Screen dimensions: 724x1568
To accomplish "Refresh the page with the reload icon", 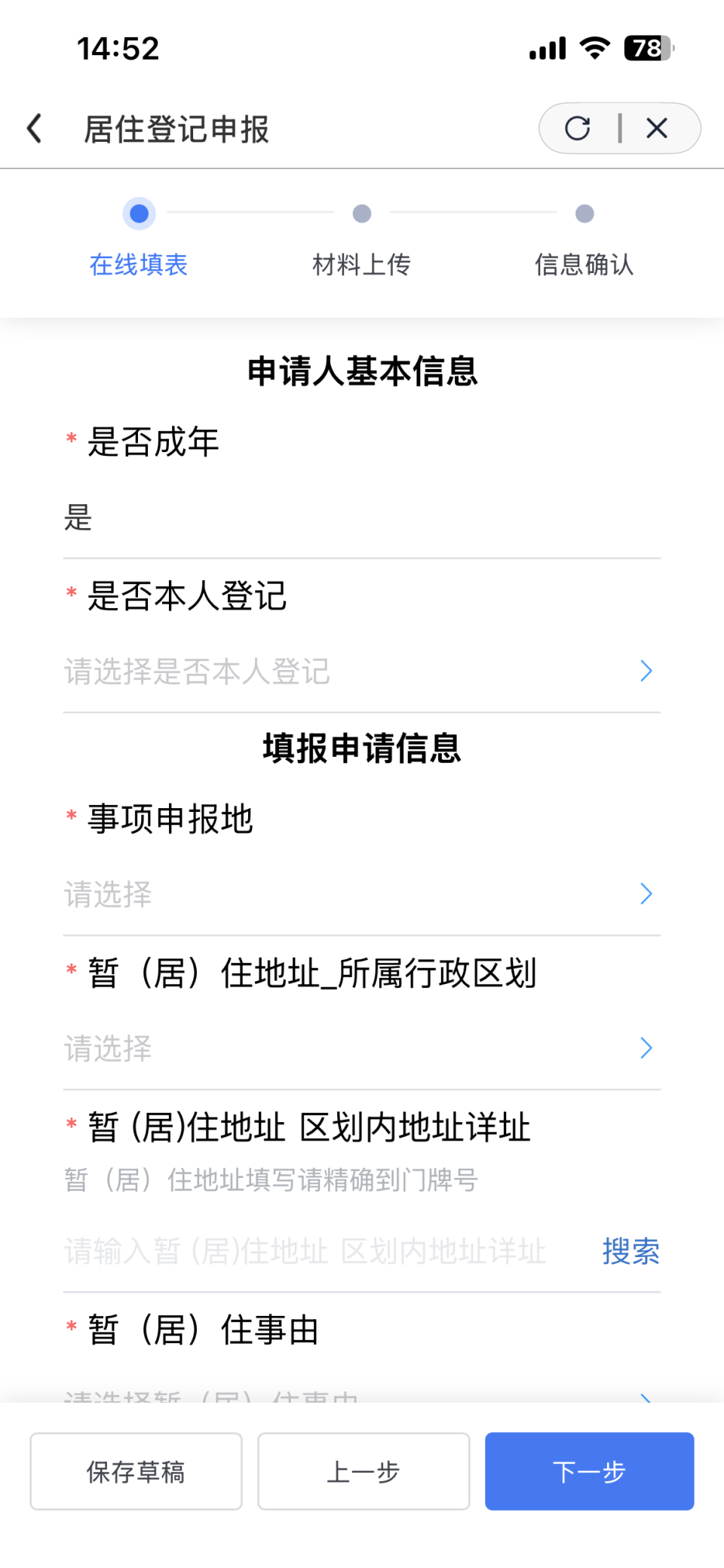I will coord(577,128).
